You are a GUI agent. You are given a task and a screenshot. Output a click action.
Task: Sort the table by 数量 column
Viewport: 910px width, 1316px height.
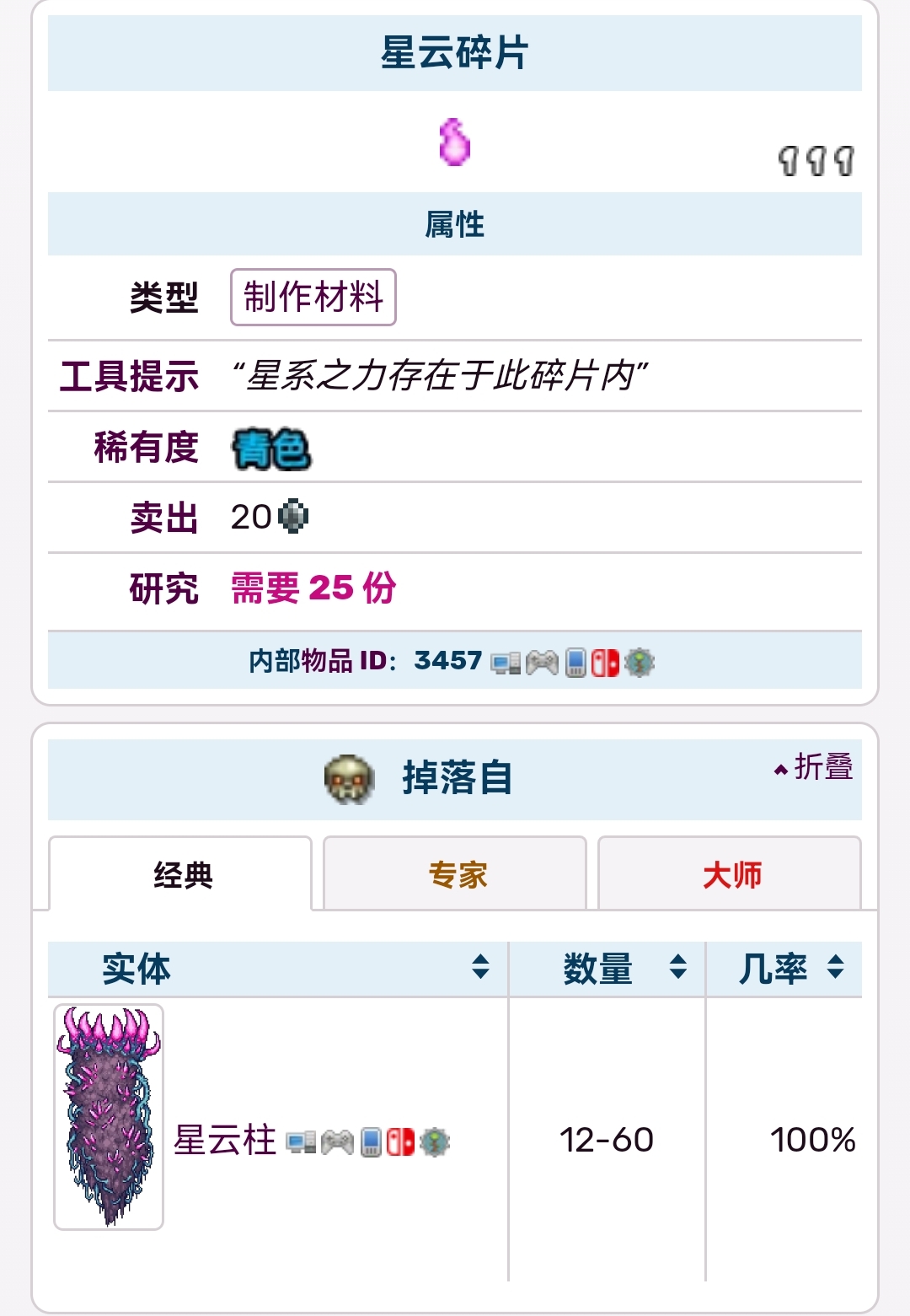(677, 967)
